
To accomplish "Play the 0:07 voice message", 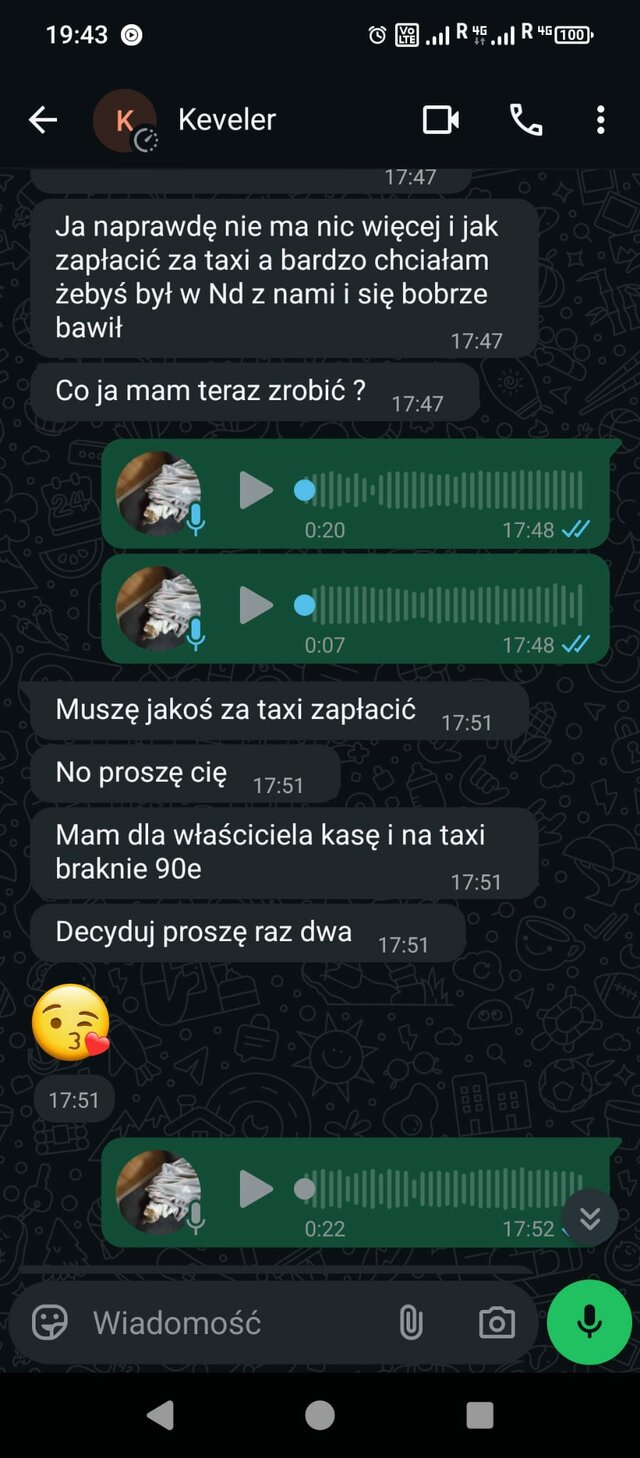I will (256, 605).
